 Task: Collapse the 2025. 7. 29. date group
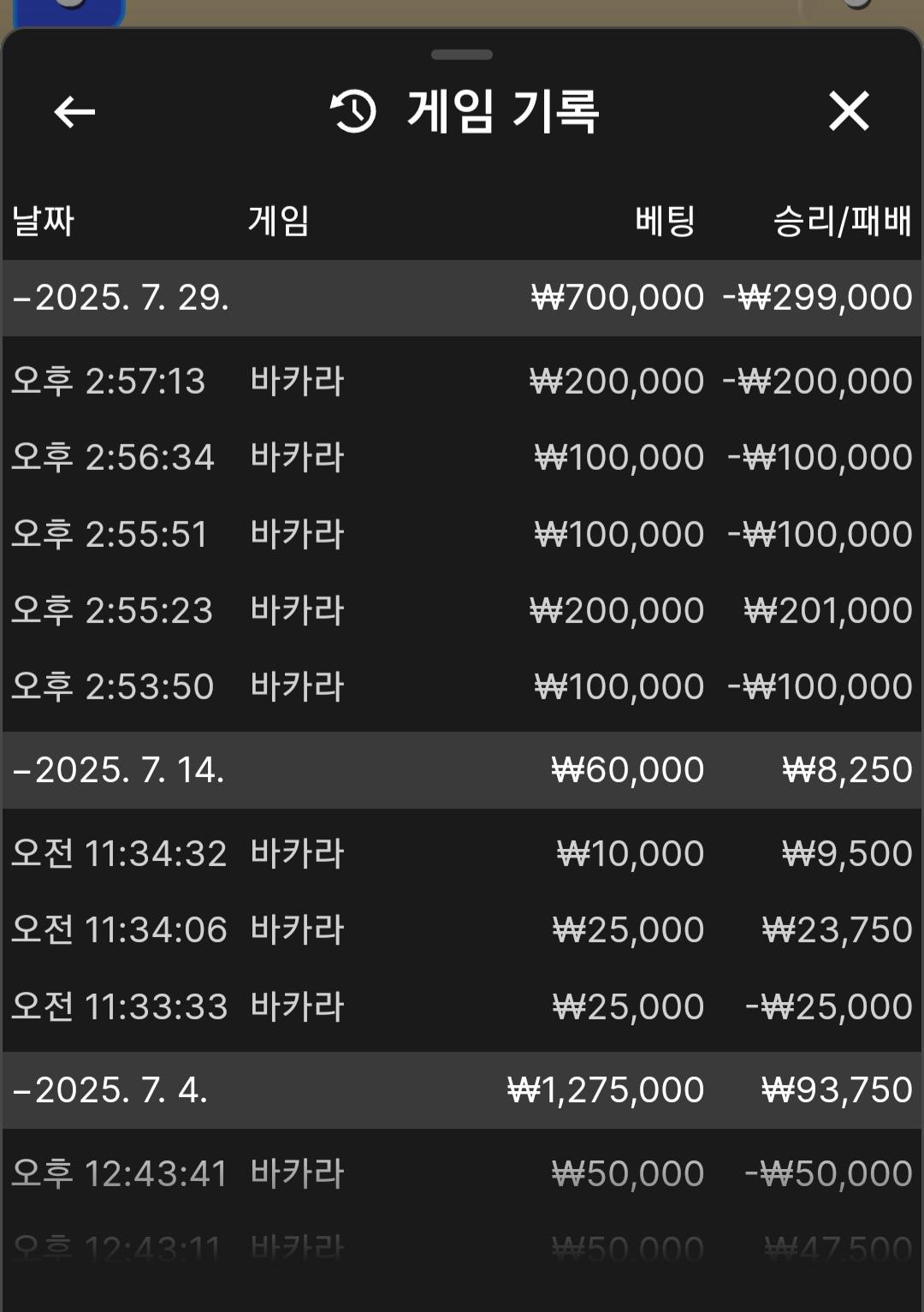coord(120,298)
